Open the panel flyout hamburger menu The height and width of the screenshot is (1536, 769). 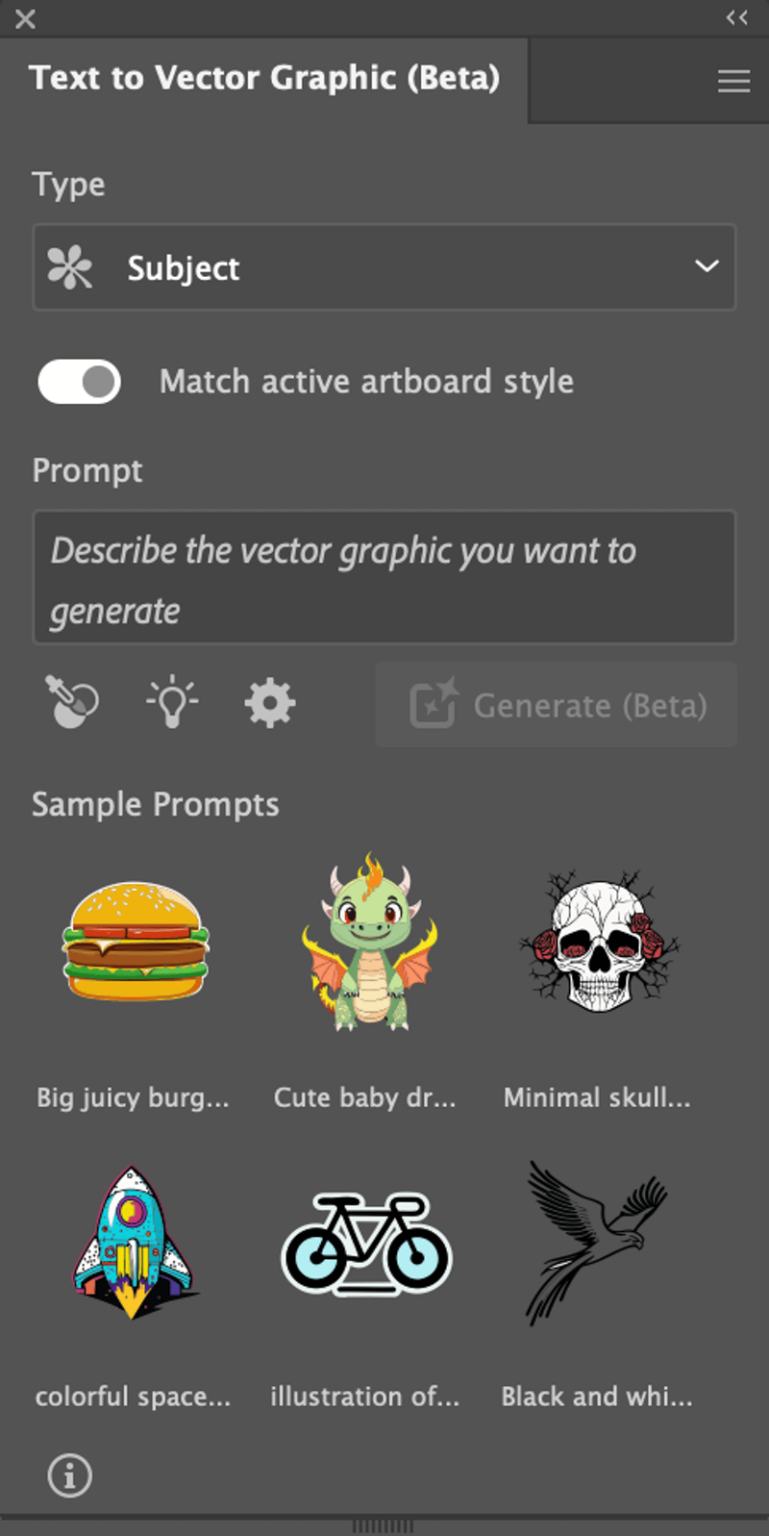[x=733, y=81]
